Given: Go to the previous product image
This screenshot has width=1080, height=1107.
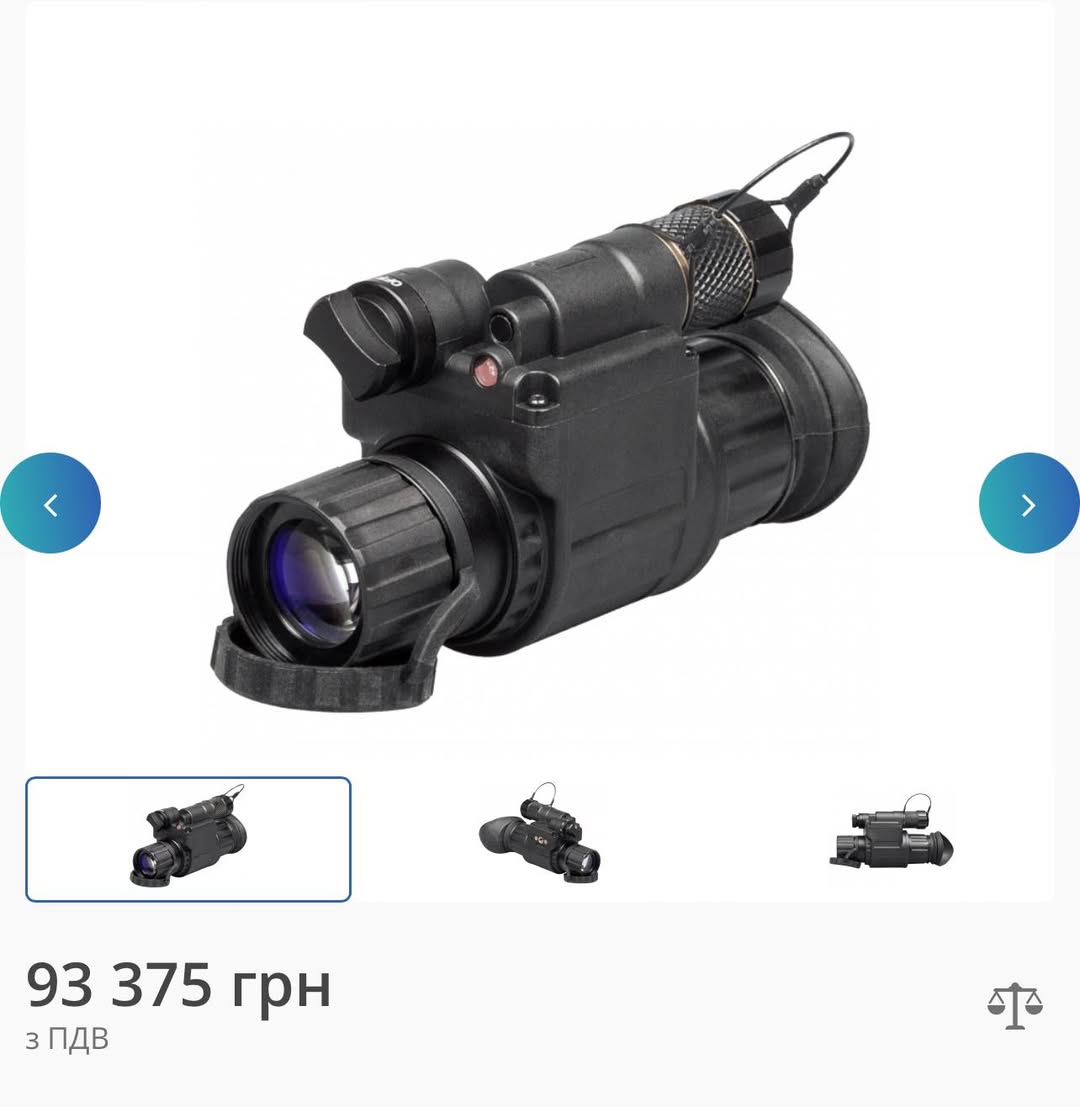Looking at the screenshot, I should (x=50, y=503).
